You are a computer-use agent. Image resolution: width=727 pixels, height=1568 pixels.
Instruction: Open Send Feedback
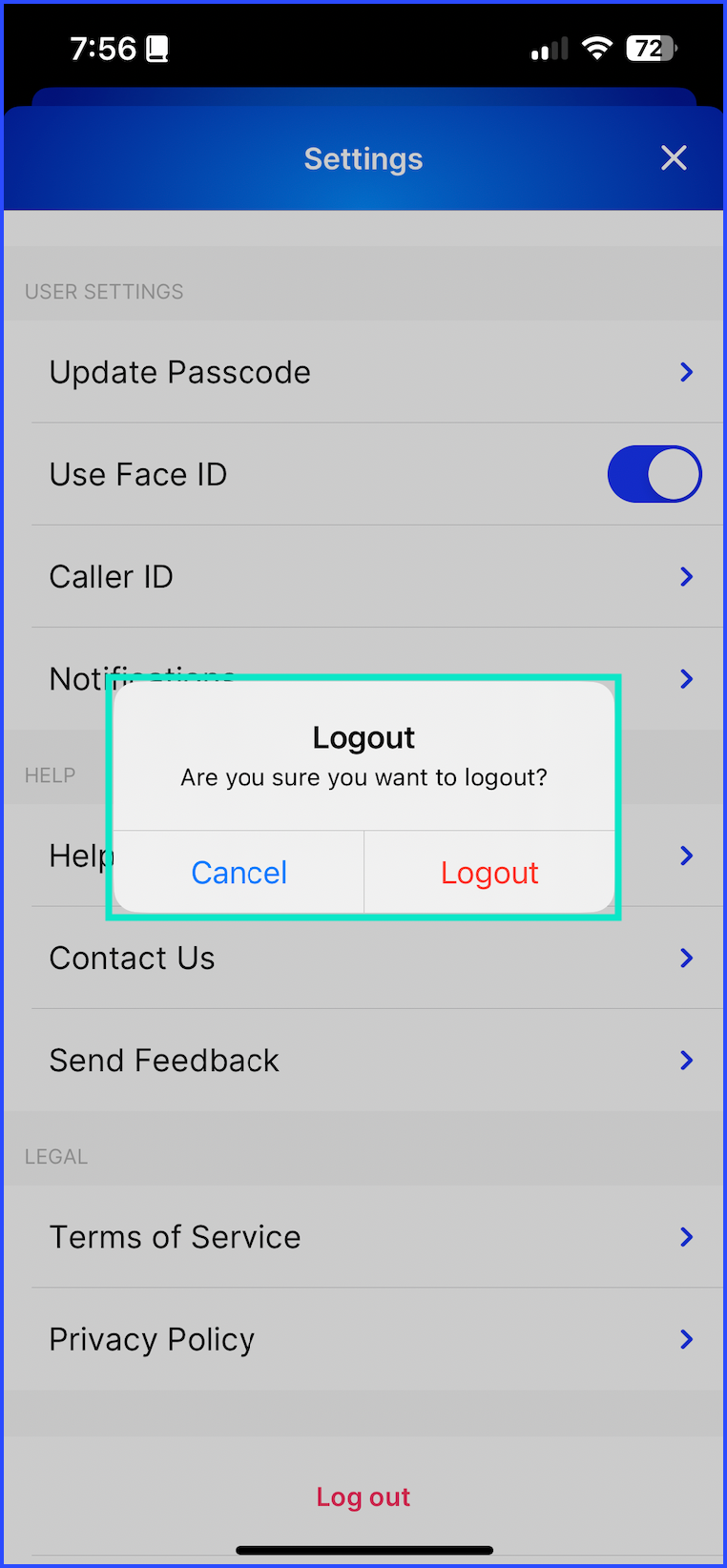(x=363, y=1060)
